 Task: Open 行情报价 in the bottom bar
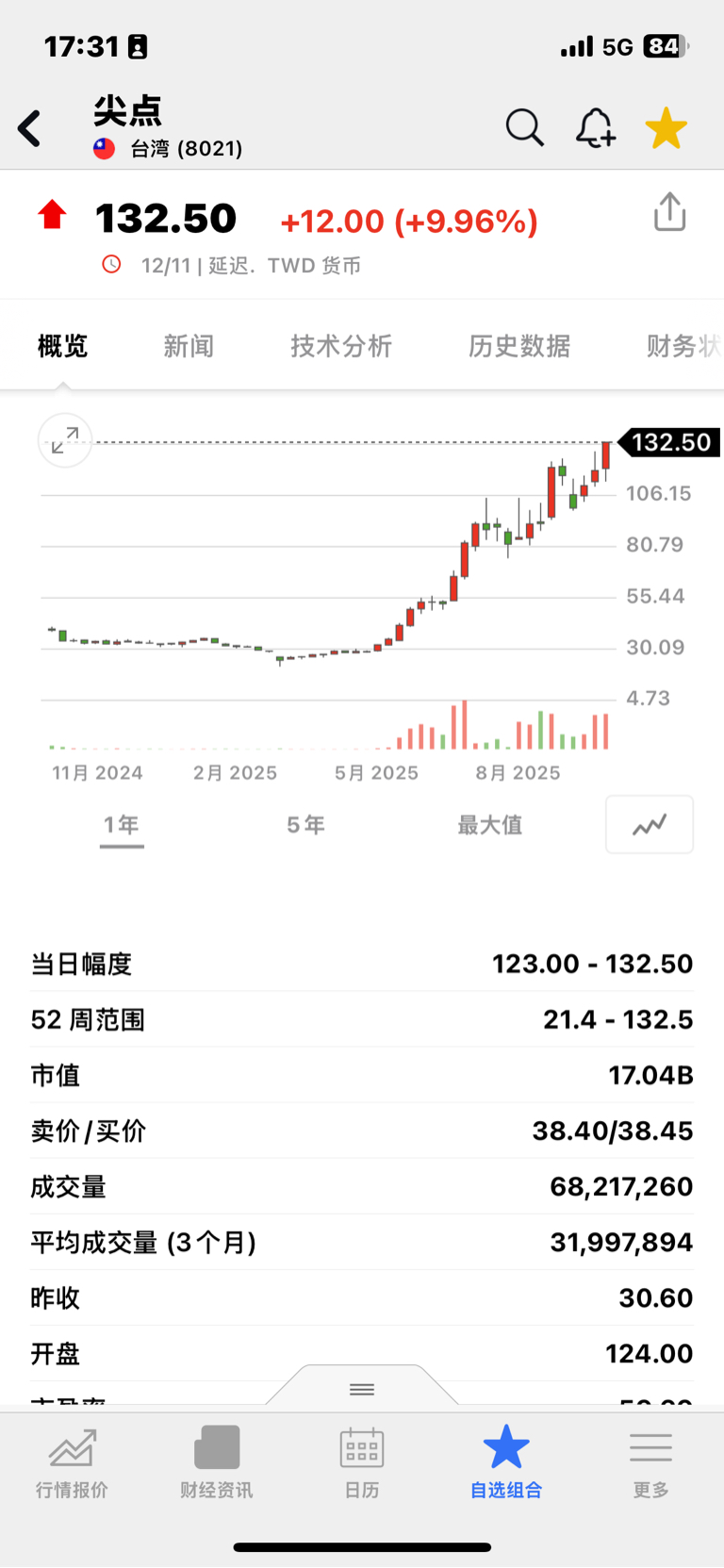73,1463
